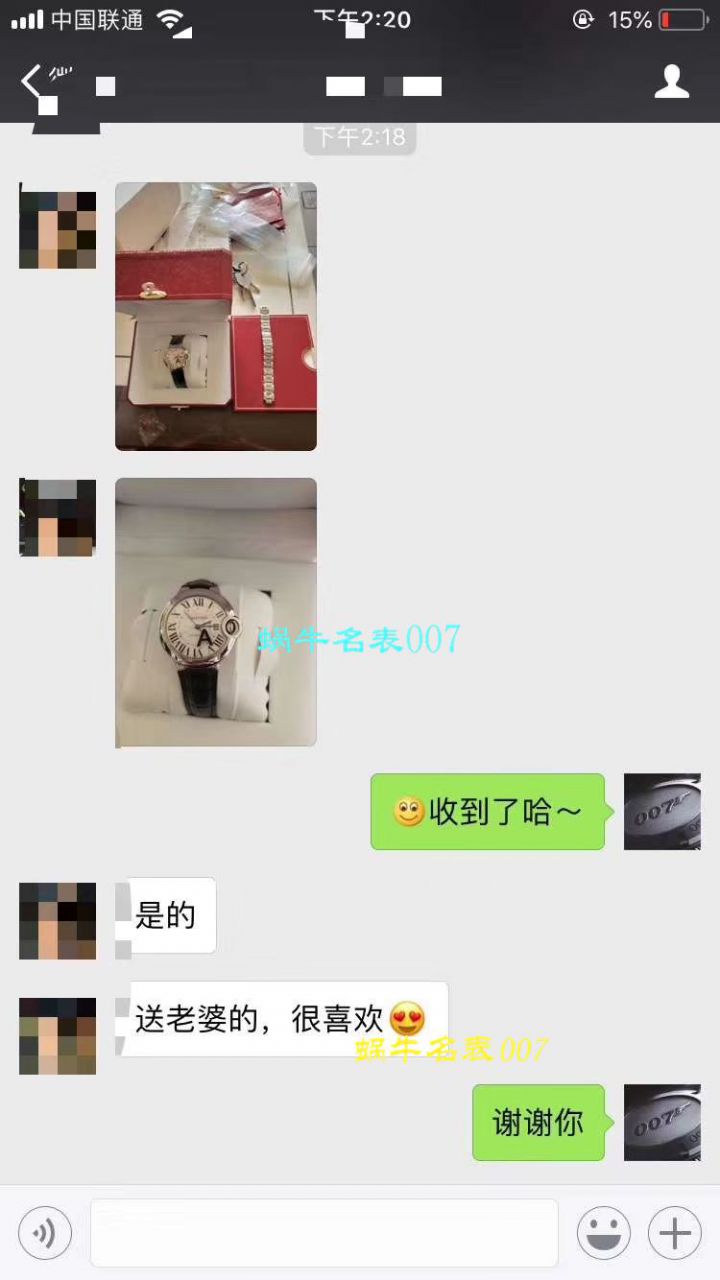Open sender avatar beside 收到了哈 message
This screenshot has width=720, height=1280.
click(662, 811)
